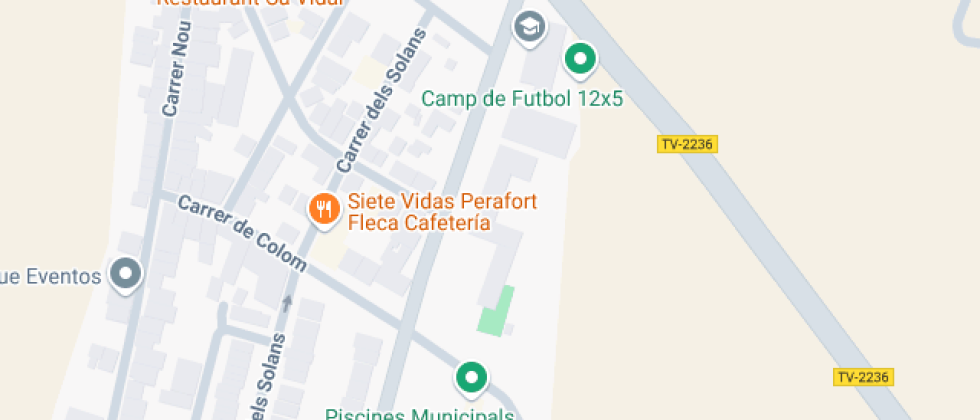Open the Camp de Futbol 12x5 marker
Screen dimensions: 980x420
coord(580,59)
